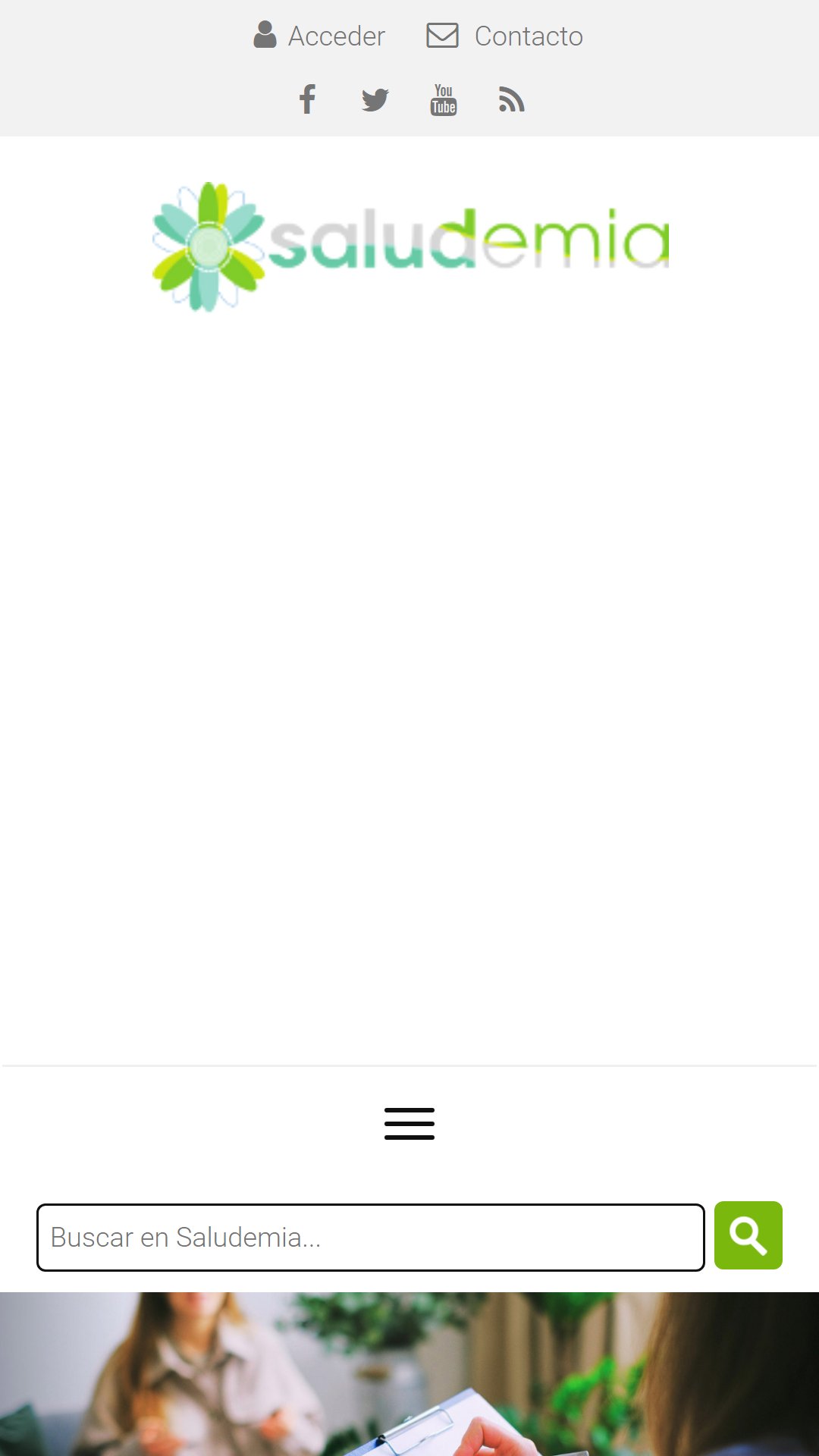Image resolution: width=819 pixels, height=1456 pixels.
Task: Open the Twitter profile icon
Action: pyautogui.click(x=375, y=99)
